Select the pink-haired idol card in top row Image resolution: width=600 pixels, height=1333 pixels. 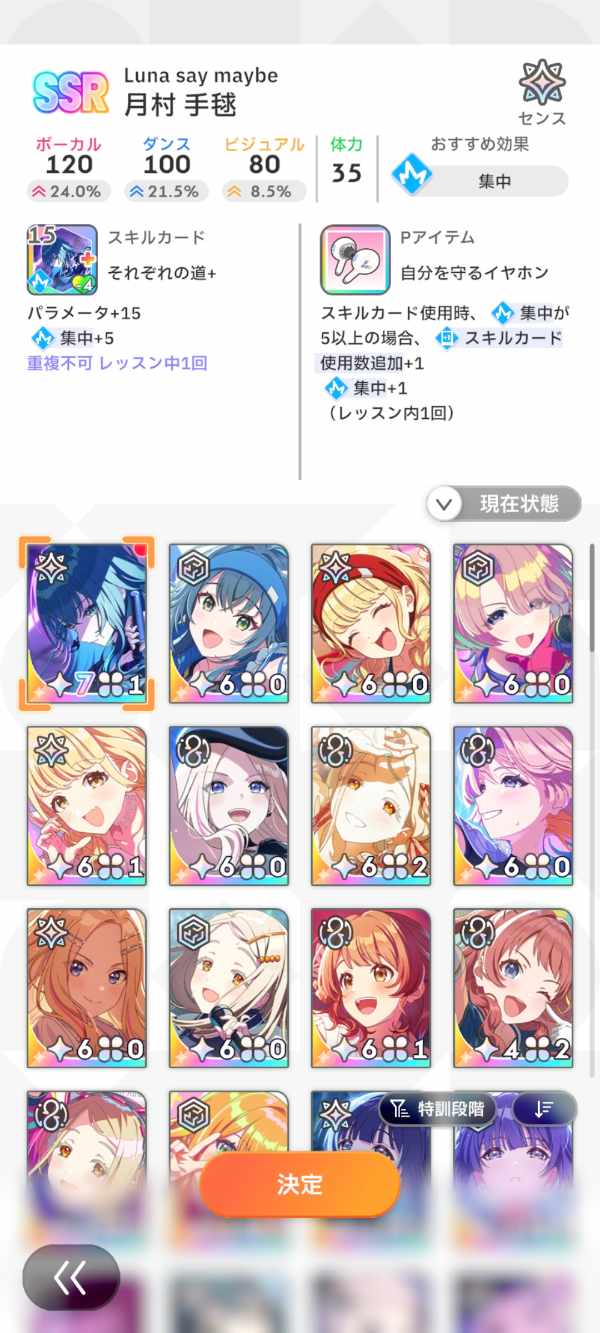(513, 622)
